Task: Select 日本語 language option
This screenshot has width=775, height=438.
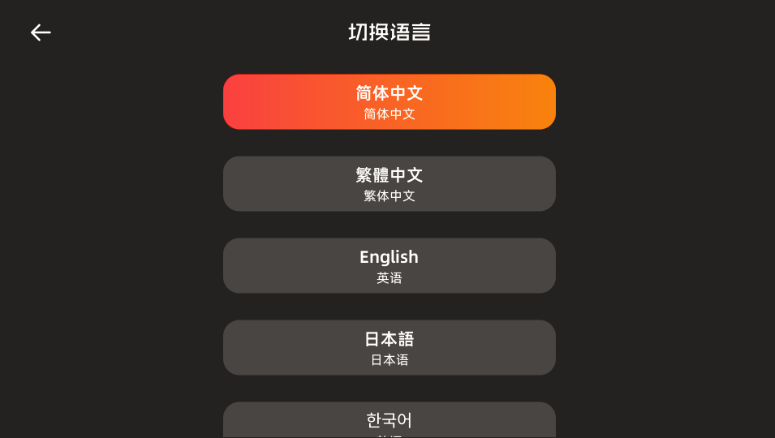Action: point(389,348)
